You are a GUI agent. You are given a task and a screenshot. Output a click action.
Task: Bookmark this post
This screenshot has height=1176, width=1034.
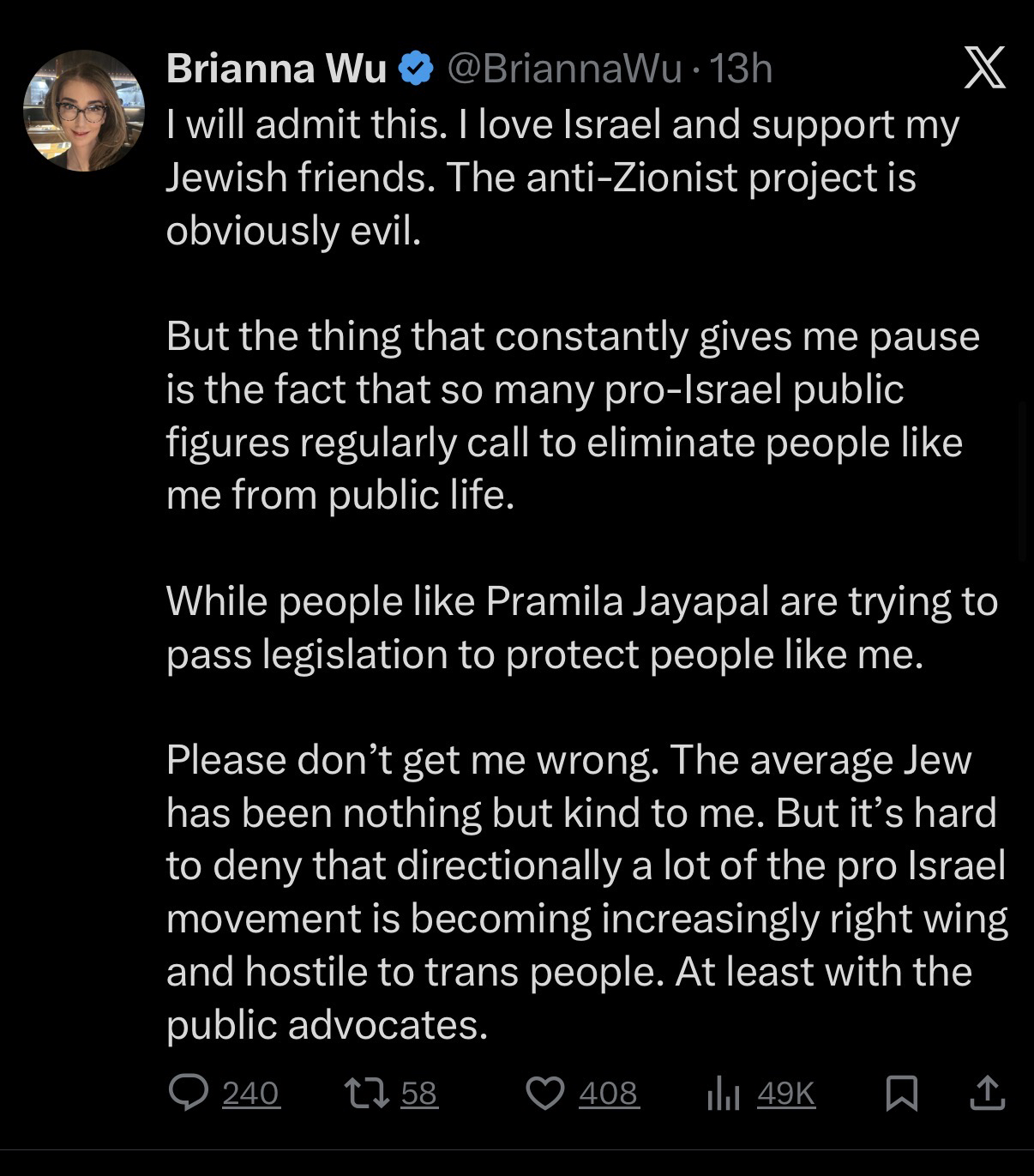pos(901,1094)
